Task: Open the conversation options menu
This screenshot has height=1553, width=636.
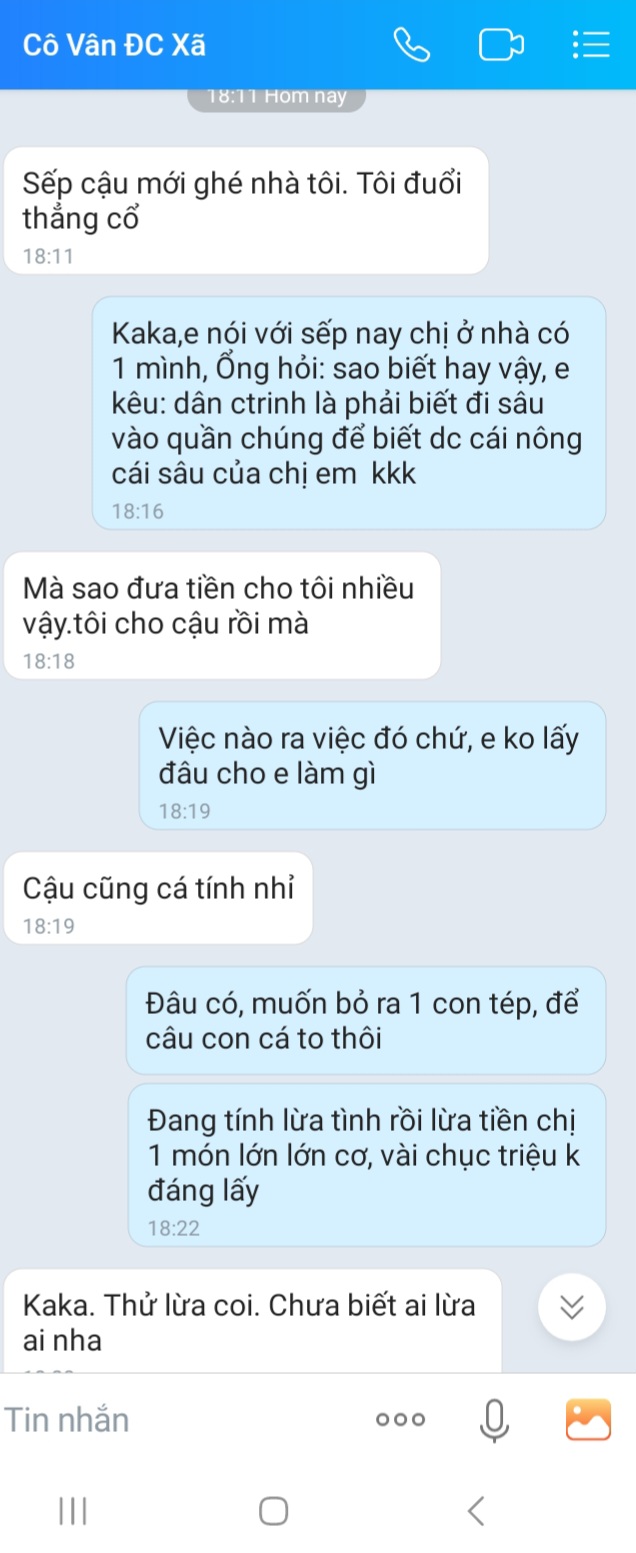Action: [590, 45]
